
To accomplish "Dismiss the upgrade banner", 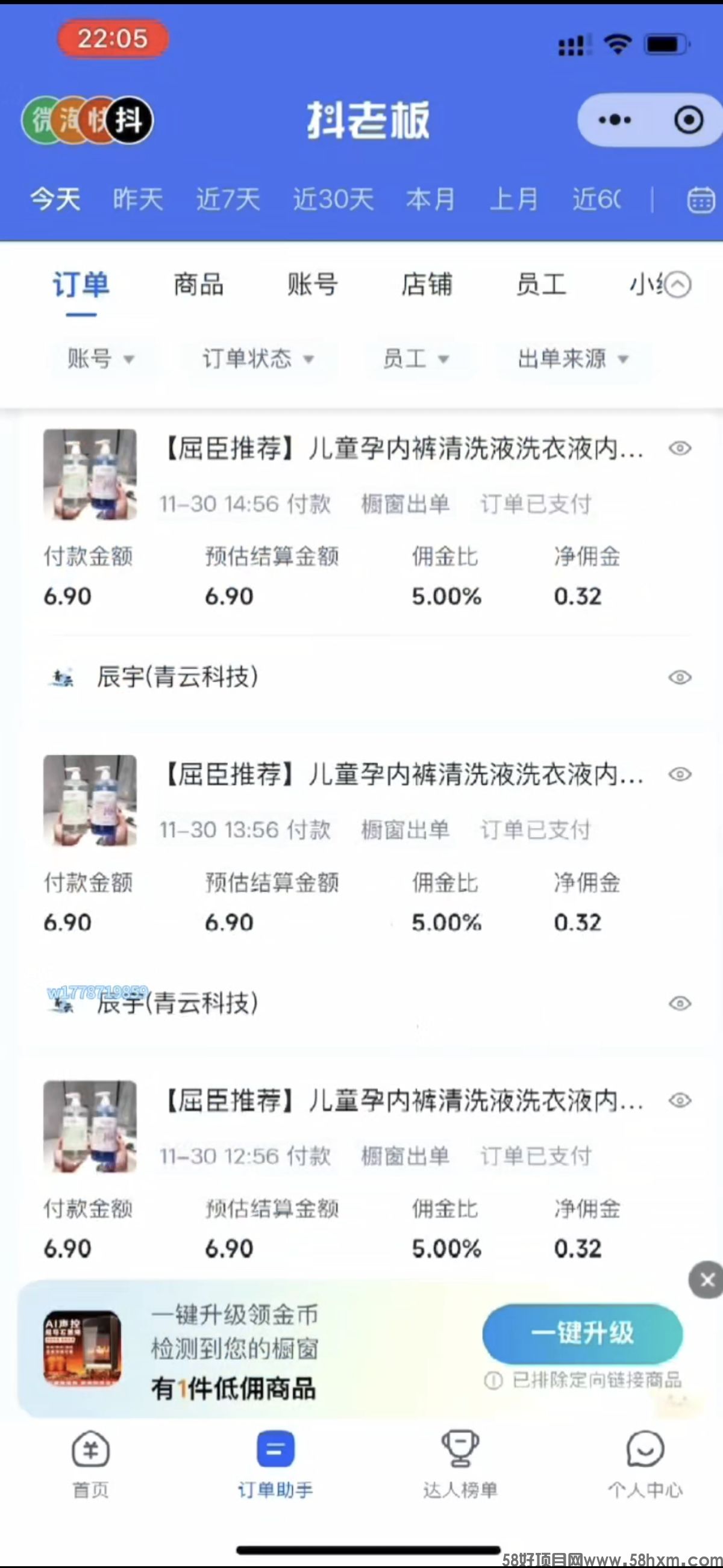I will click(x=707, y=1280).
